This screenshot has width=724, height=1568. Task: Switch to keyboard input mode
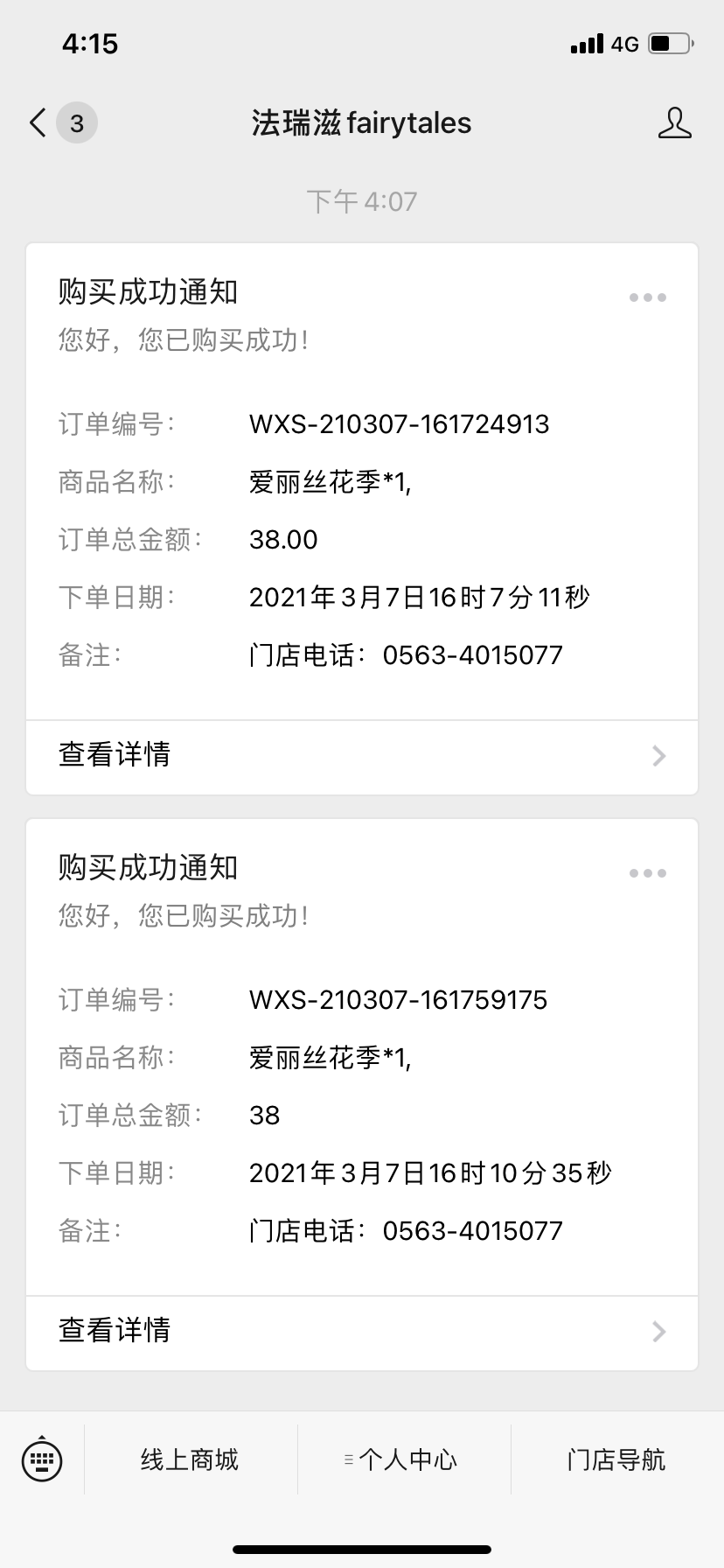click(42, 1459)
